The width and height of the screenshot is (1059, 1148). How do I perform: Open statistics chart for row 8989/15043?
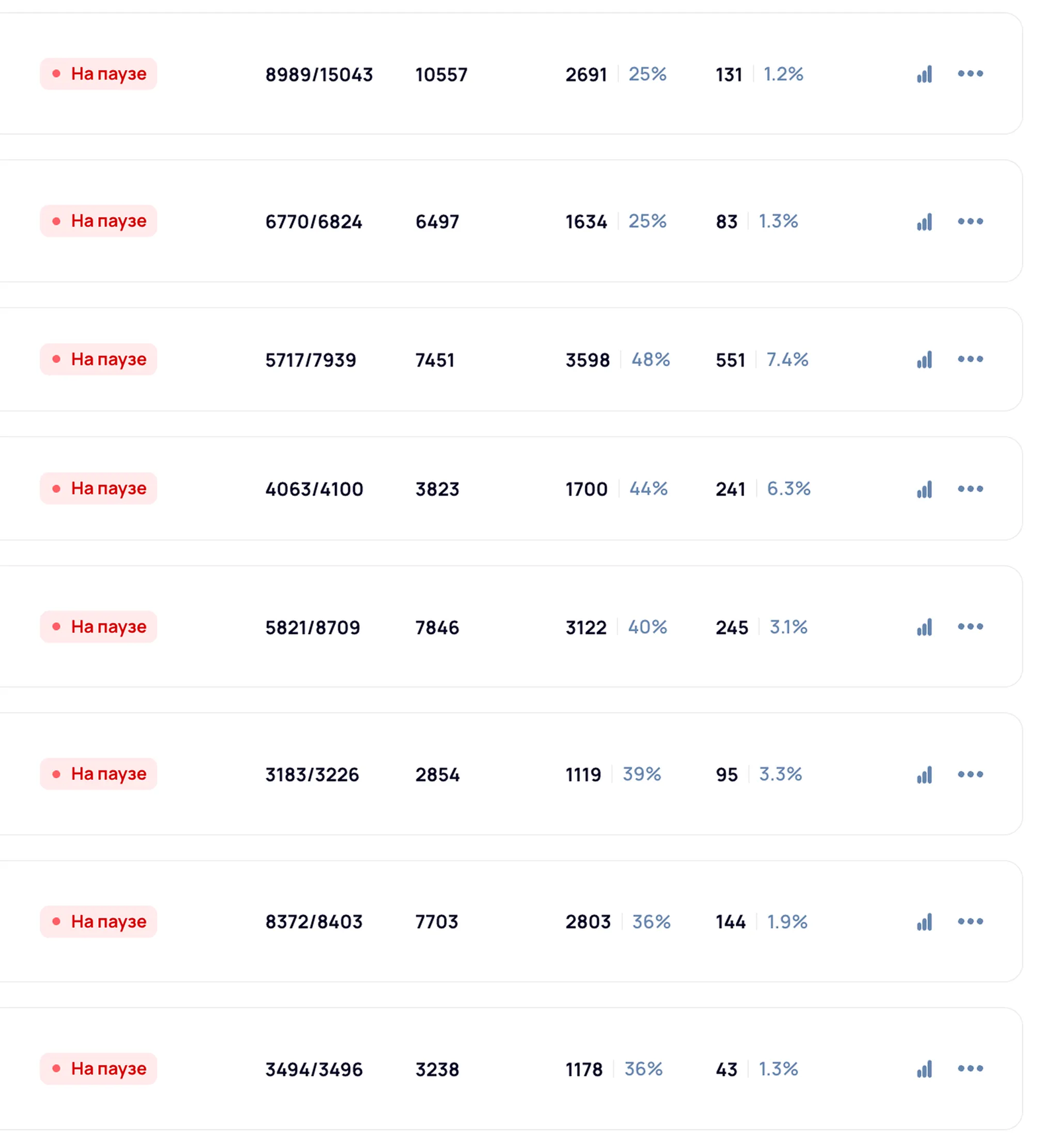tap(924, 74)
